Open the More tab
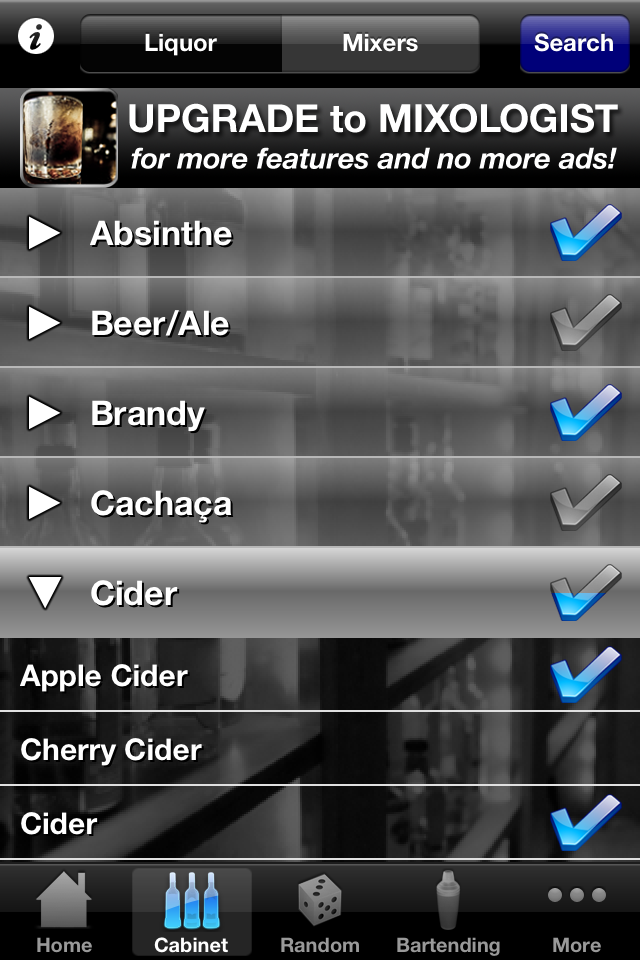Screen dimensions: 640x960 pyautogui.click(x=576, y=913)
